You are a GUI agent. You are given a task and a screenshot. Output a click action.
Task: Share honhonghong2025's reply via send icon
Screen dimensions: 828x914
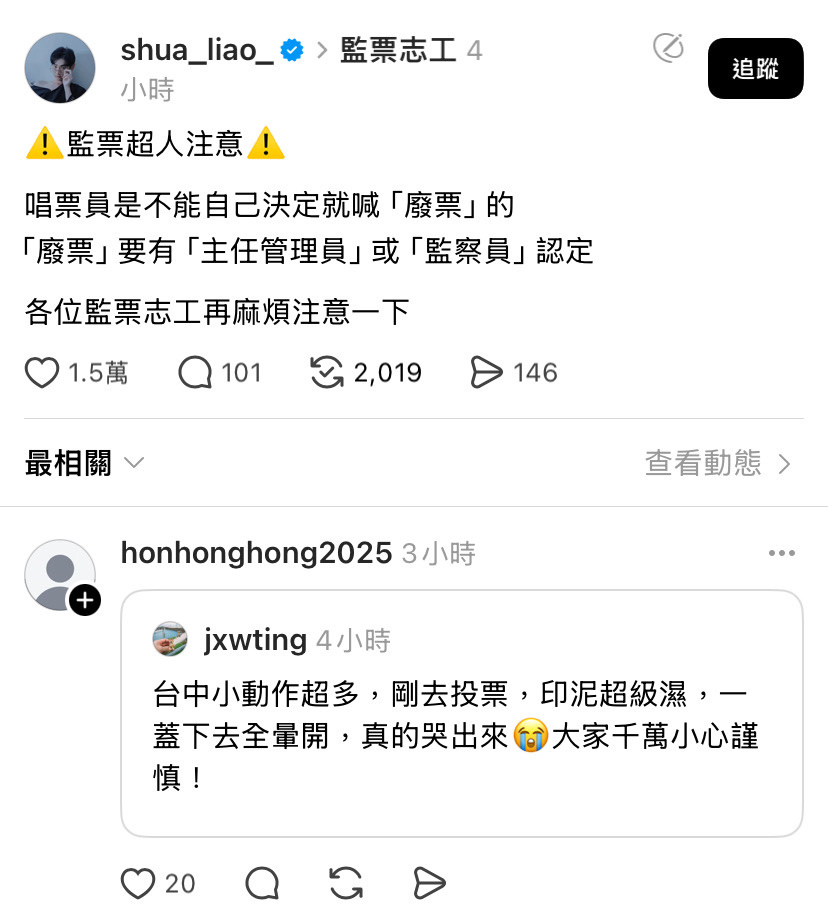429,883
